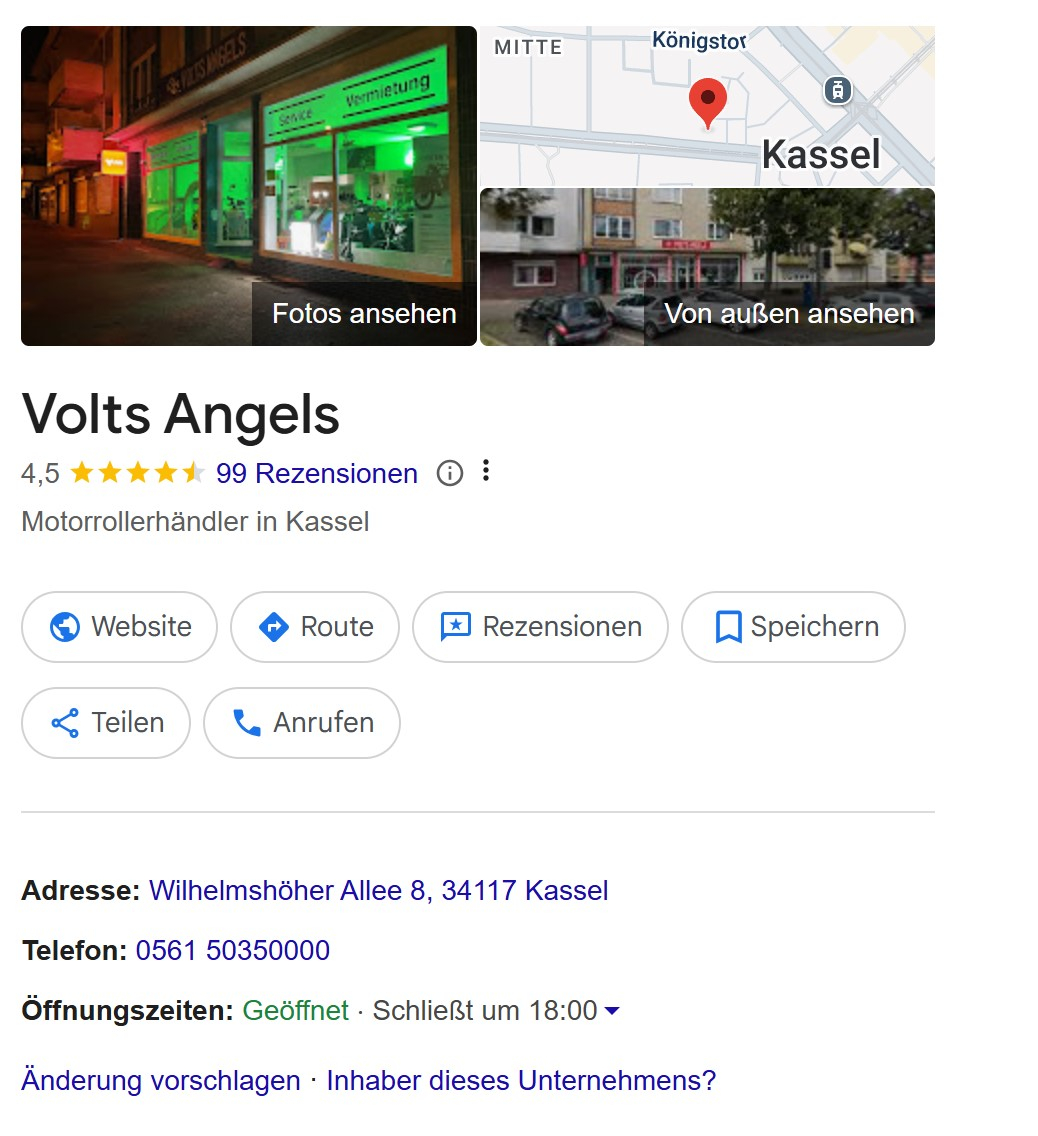1038x1136 pixels.
Task: Open the Fotos ansehen photo tile
Action: [x=249, y=186]
